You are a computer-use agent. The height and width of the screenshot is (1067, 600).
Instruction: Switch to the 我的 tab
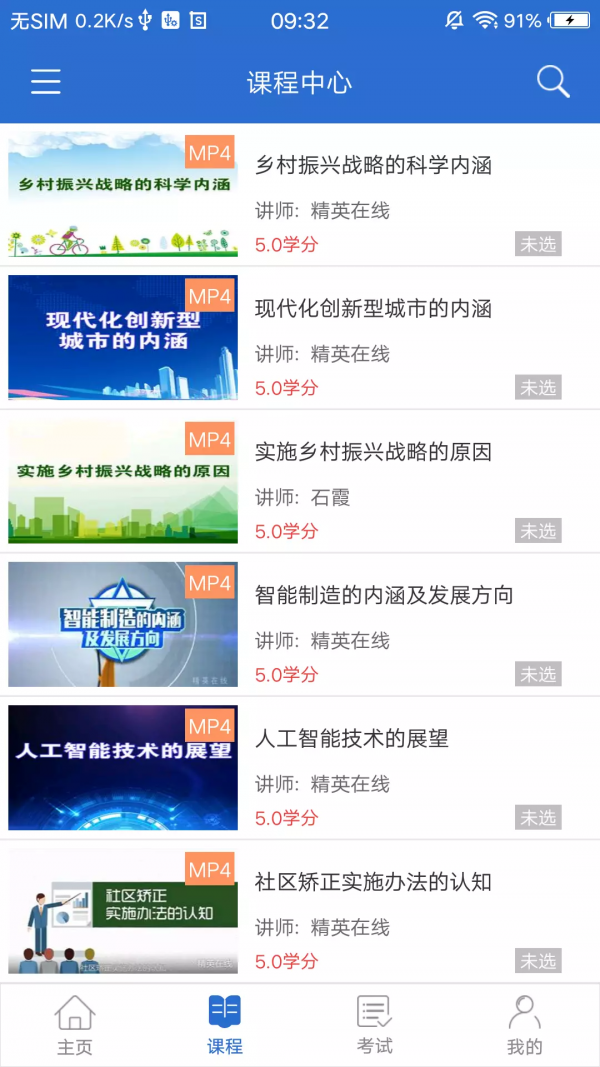pos(524,1025)
